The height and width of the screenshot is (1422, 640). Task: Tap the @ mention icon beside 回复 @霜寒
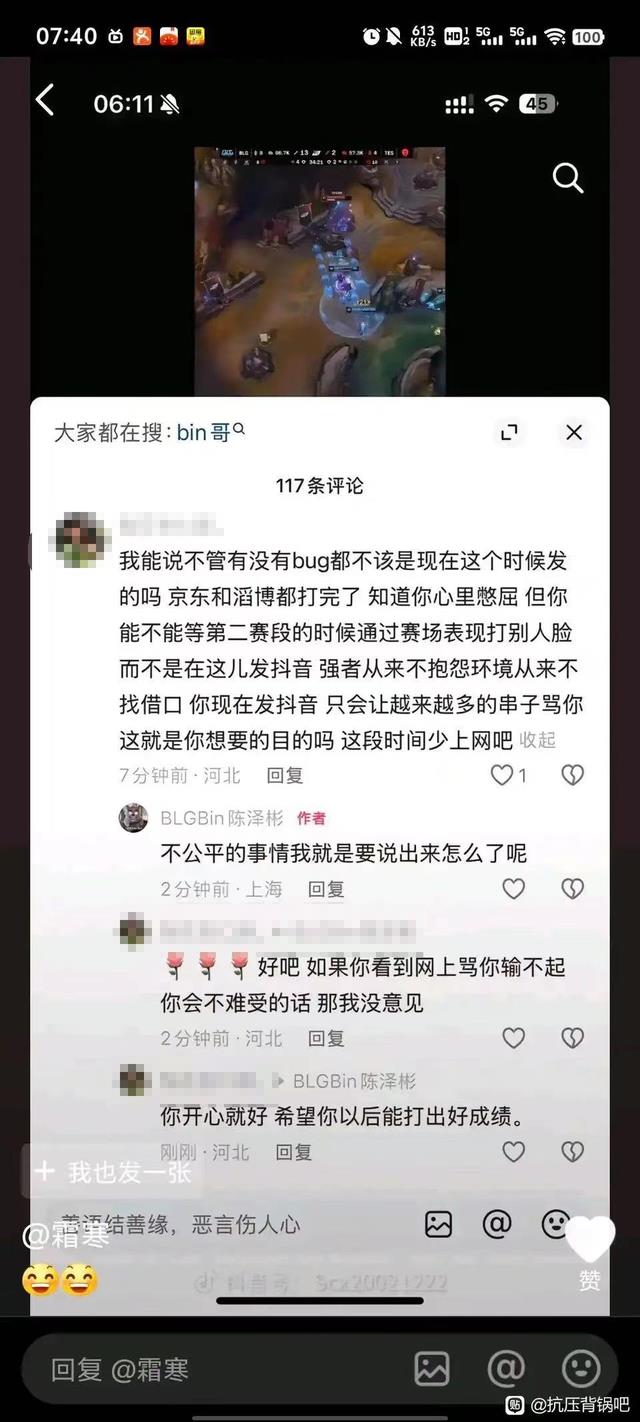click(x=506, y=1368)
